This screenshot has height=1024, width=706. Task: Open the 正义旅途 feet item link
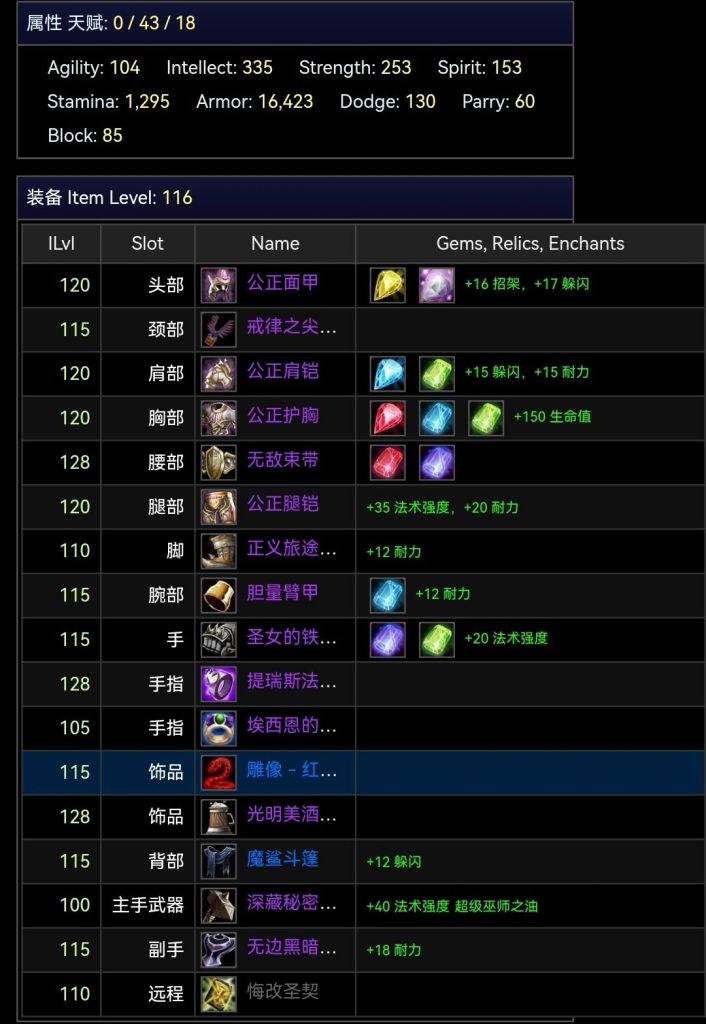pyautogui.click(x=291, y=549)
